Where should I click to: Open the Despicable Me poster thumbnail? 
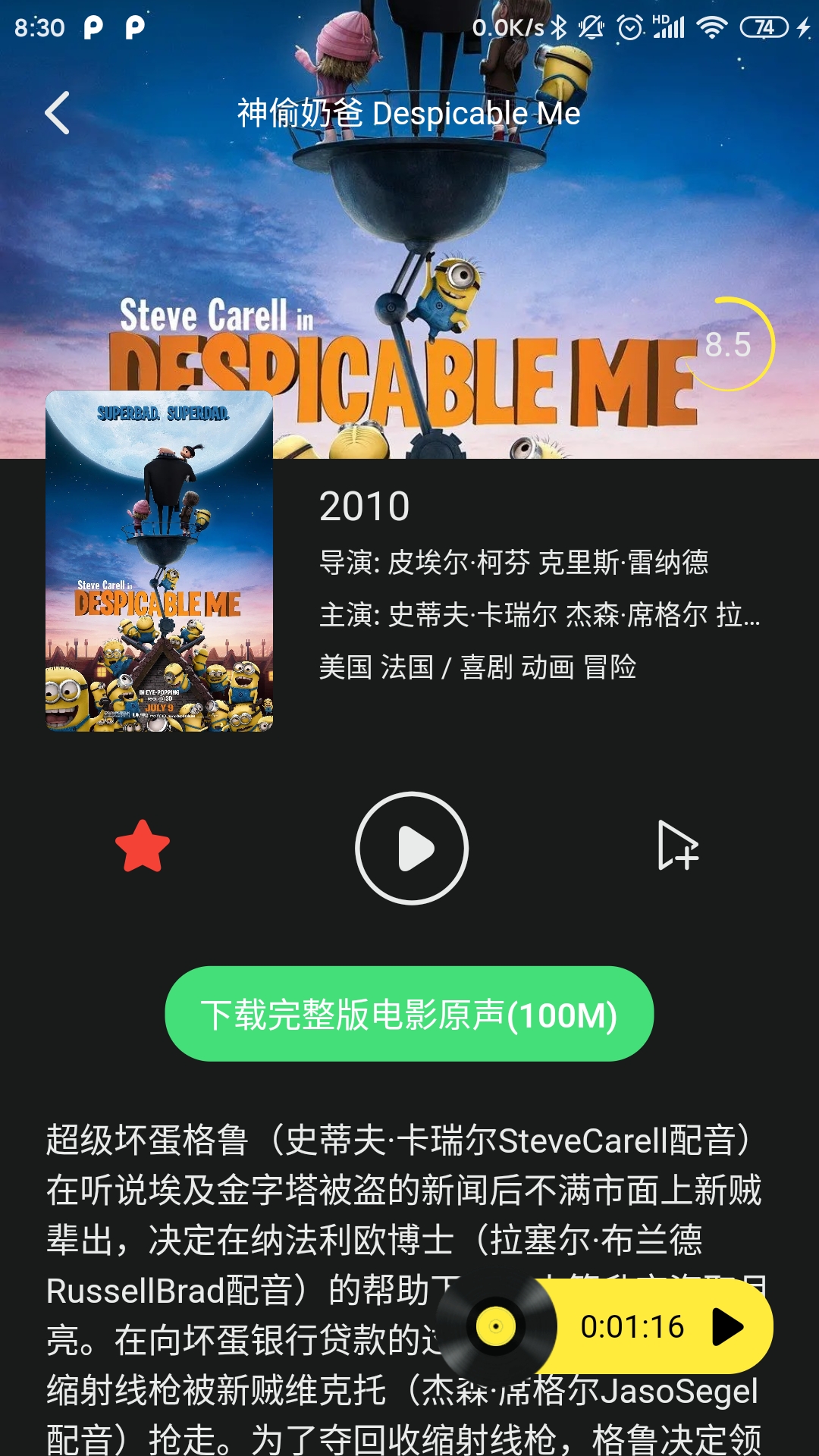click(159, 561)
